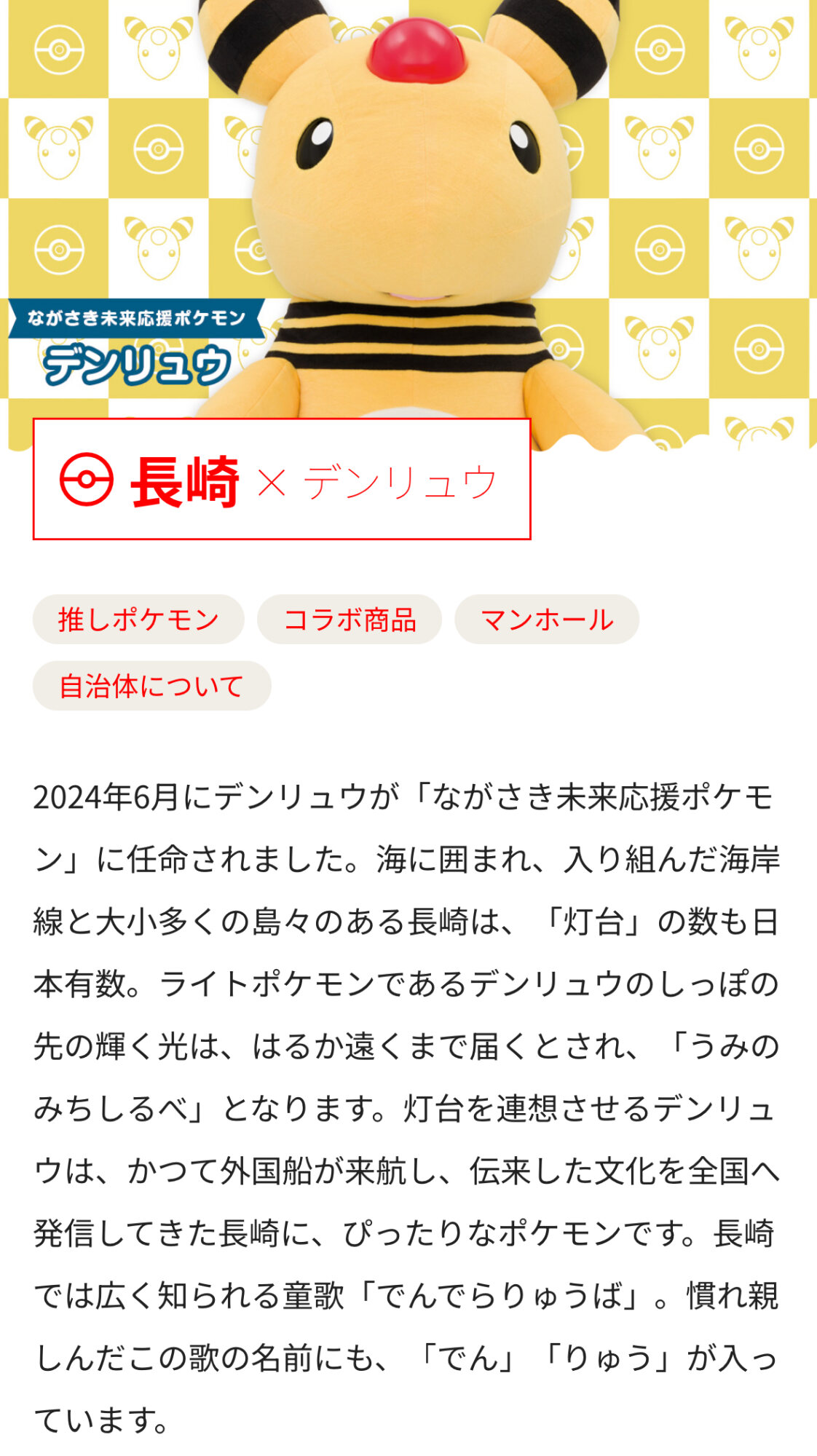The width and height of the screenshot is (817, 1456).
Task: Go to 自治体について section
Action: pos(151,686)
